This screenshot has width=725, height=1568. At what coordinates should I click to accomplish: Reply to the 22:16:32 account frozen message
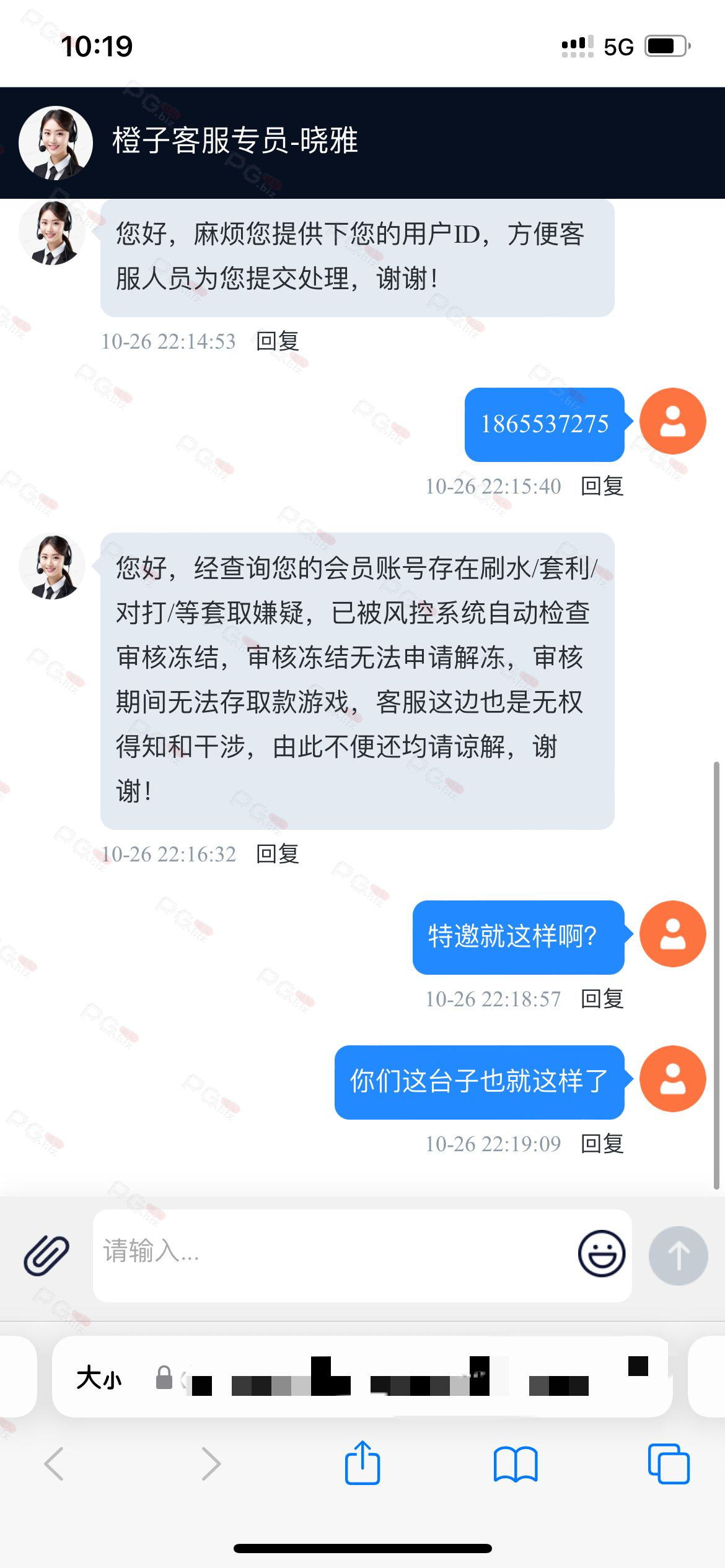pos(278,854)
